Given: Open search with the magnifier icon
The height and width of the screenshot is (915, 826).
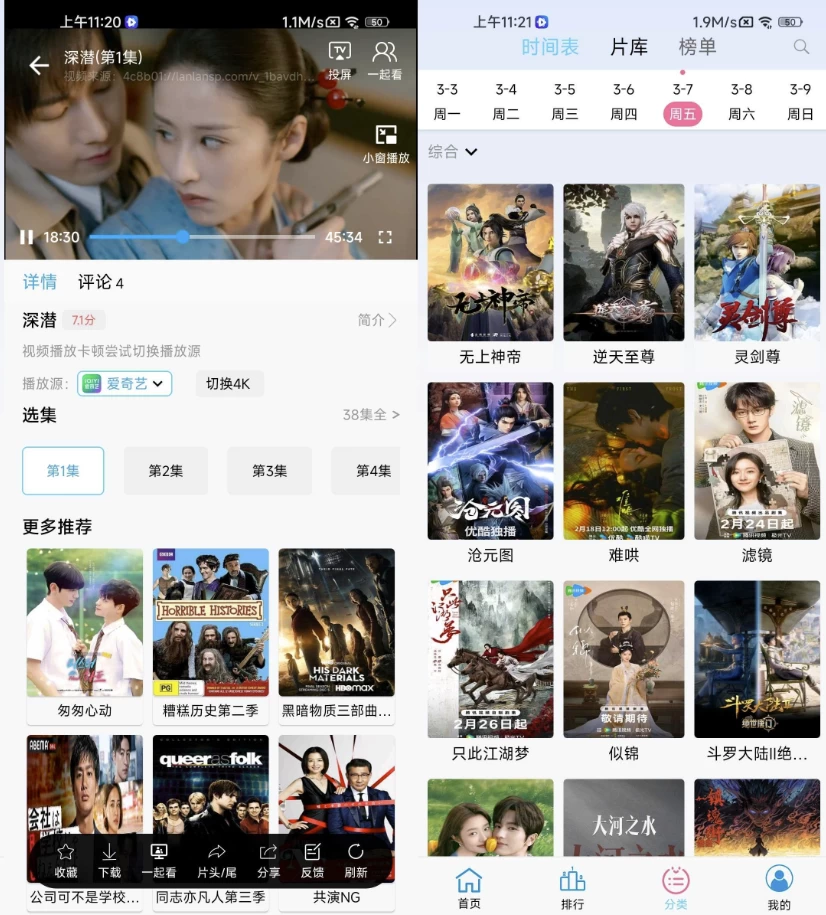Looking at the screenshot, I should [x=803, y=47].
